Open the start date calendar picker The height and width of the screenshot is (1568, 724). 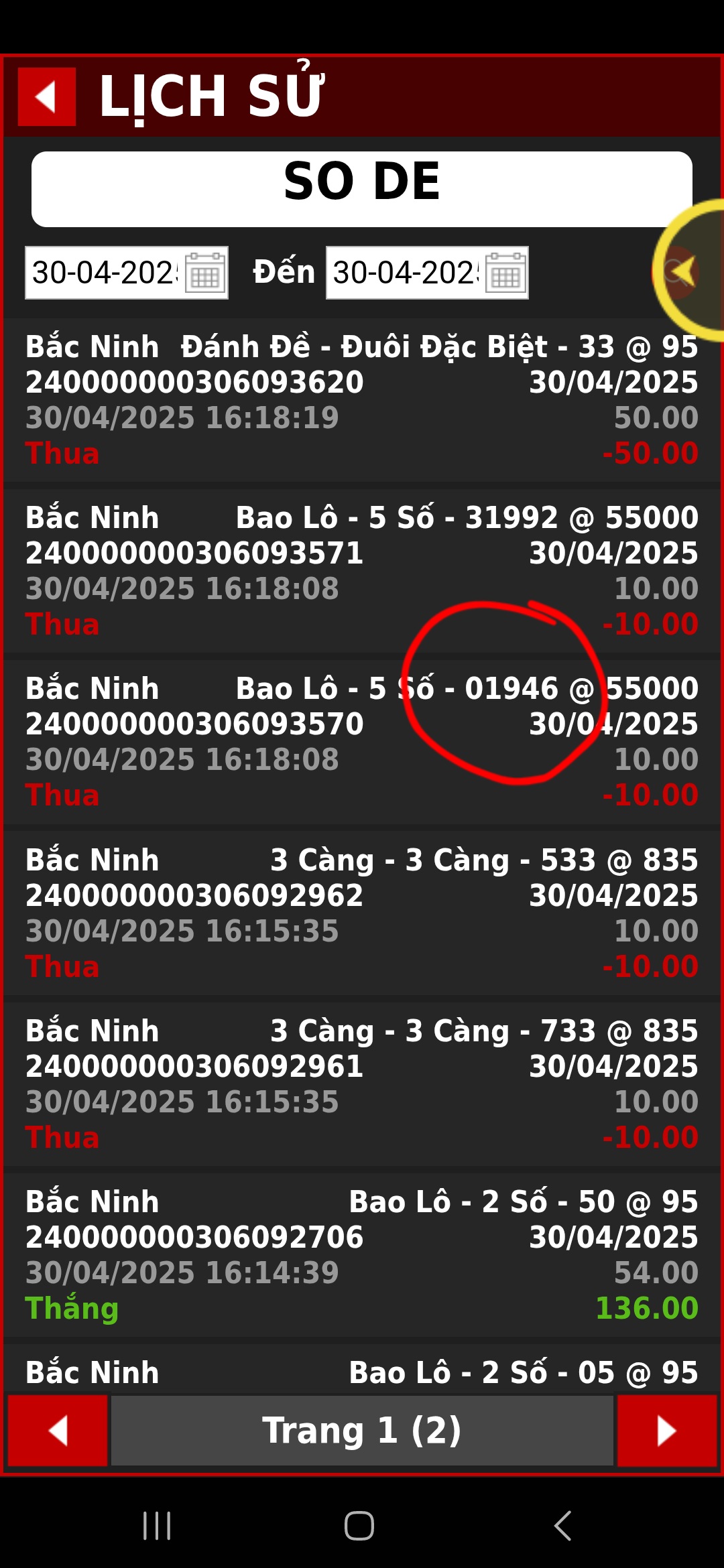[x=205, y=273]
